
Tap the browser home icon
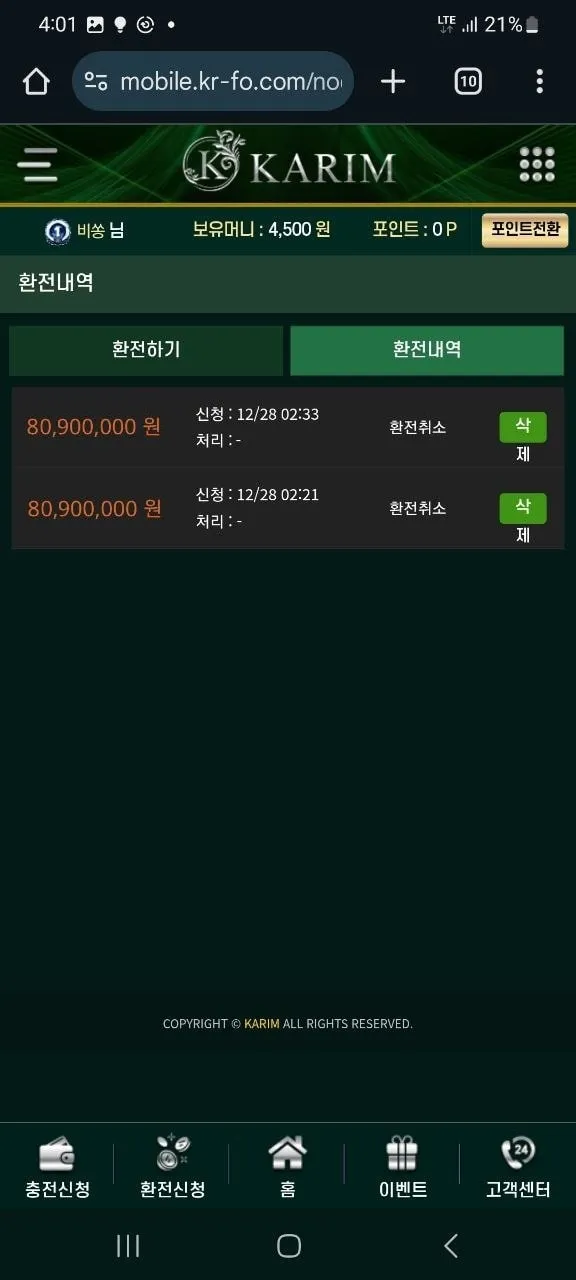(x=36, y=82)
